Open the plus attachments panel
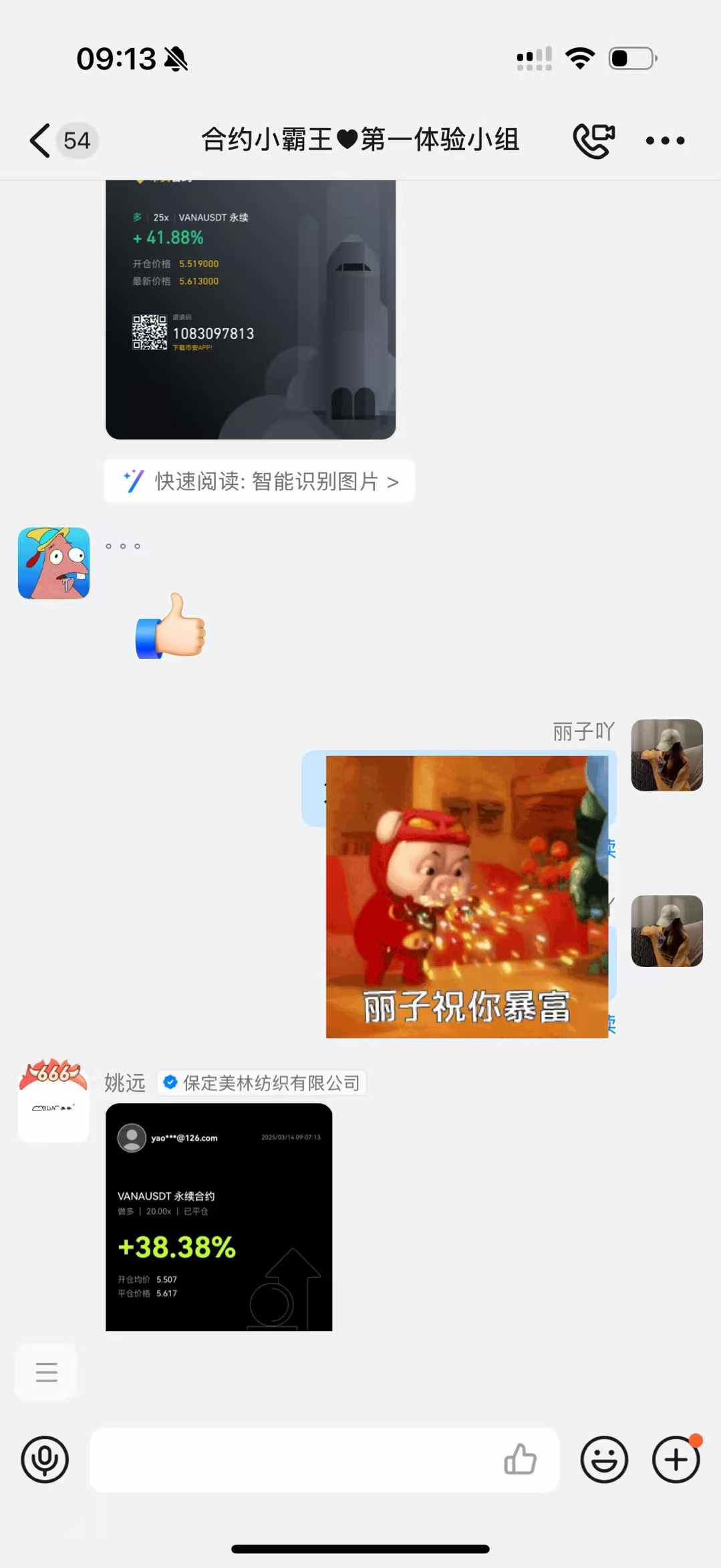This screenshot has width=721, height=1568. point(676,1460)
